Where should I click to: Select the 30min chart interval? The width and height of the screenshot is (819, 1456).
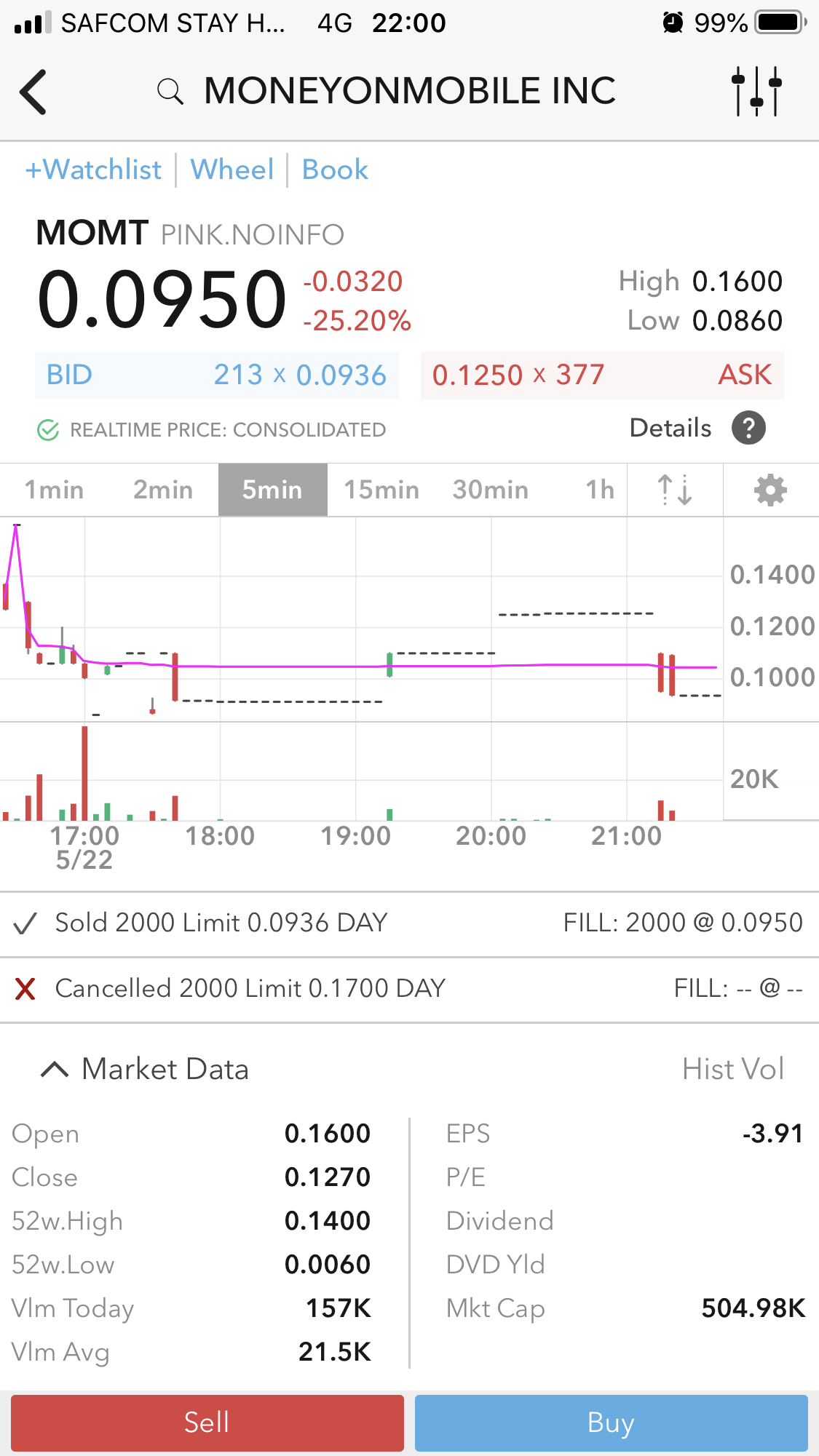click(x=491, y=490)
